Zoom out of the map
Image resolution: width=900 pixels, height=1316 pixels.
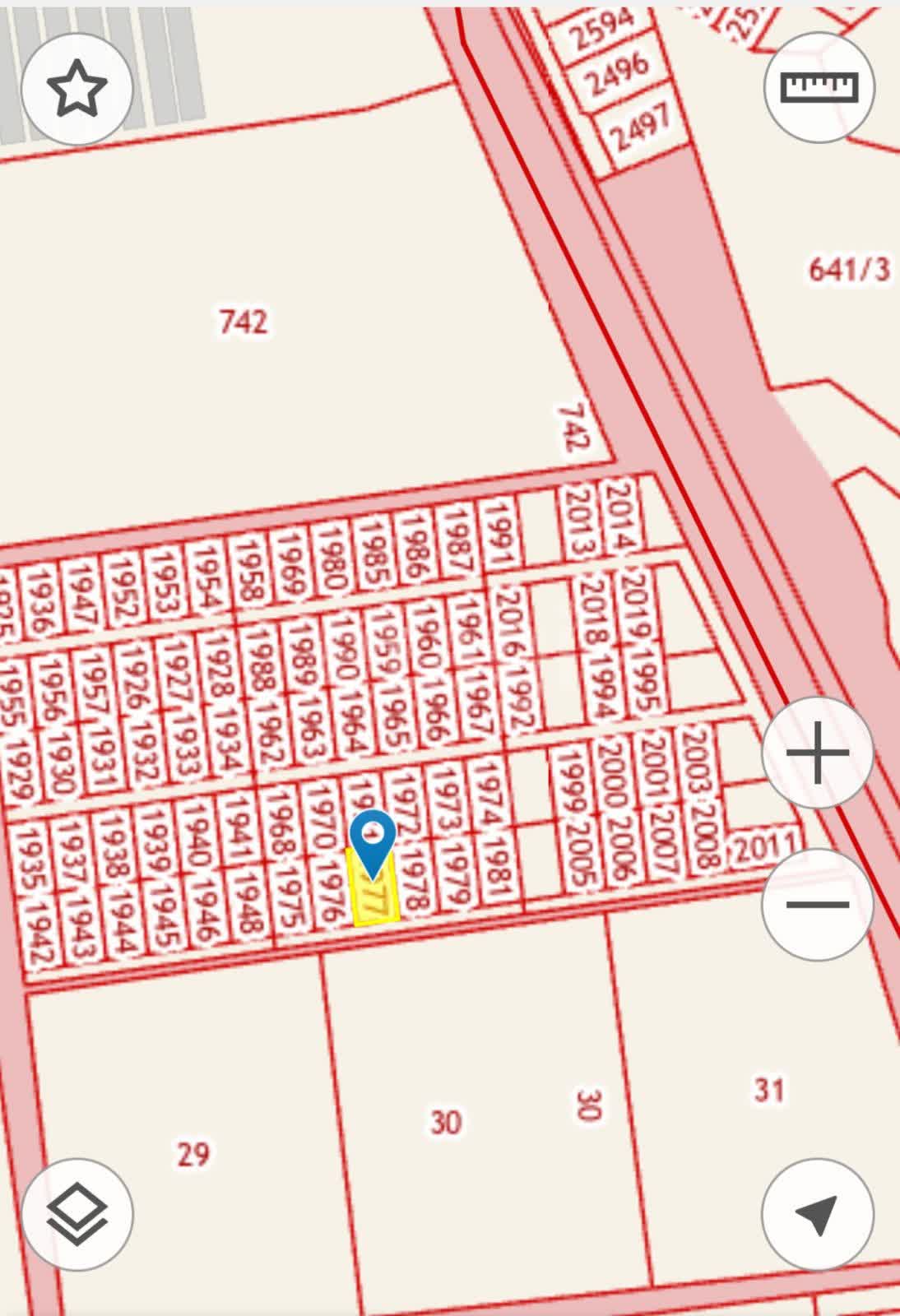click(x=817, y=905)
